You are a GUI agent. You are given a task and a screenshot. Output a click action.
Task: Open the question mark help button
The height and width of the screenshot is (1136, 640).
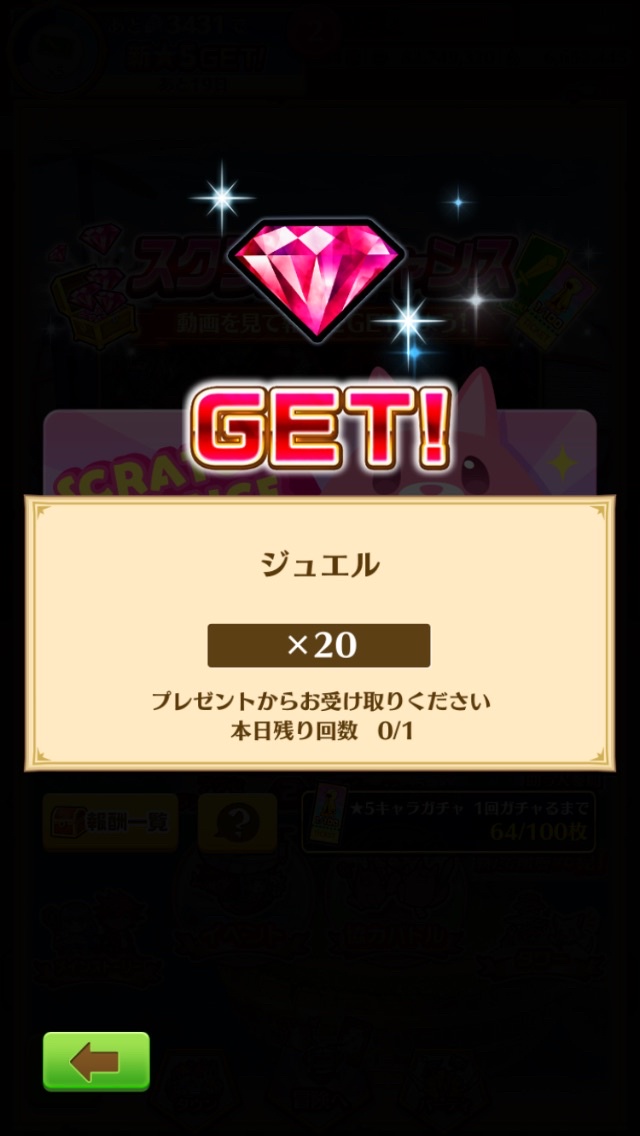pos(238,822)
